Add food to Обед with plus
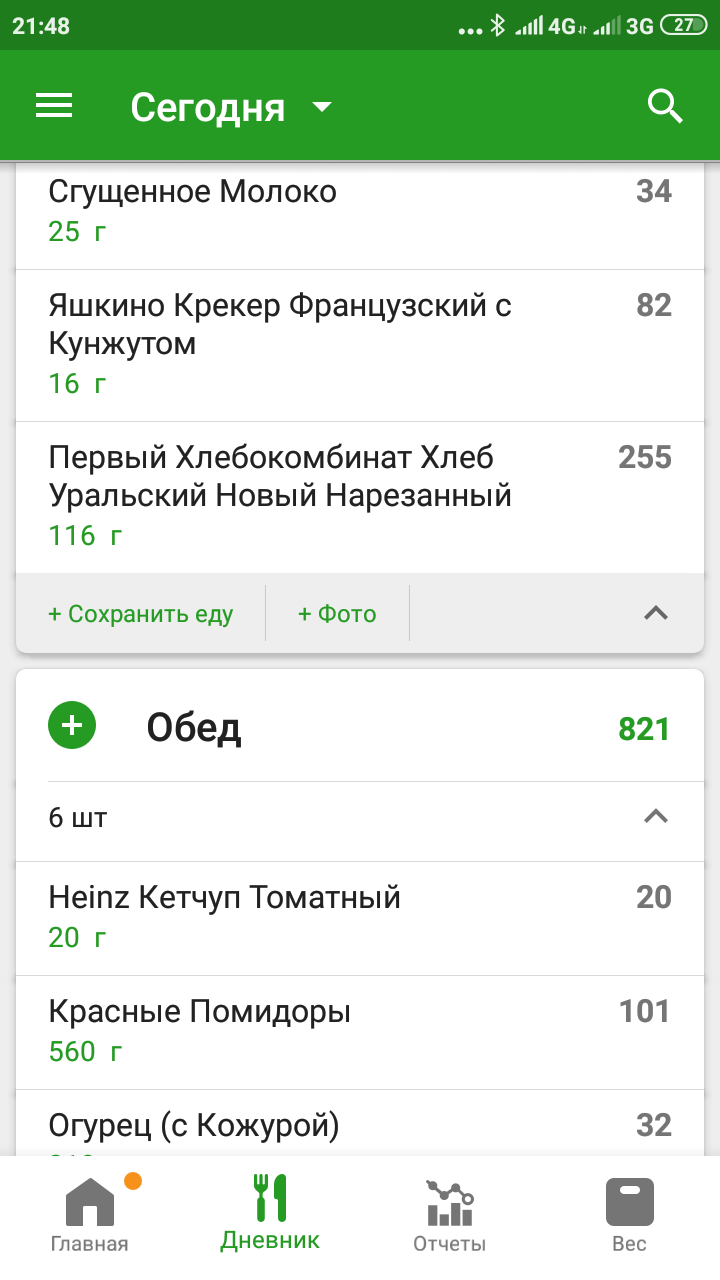The image size is (720, 1280). [72, 726]
